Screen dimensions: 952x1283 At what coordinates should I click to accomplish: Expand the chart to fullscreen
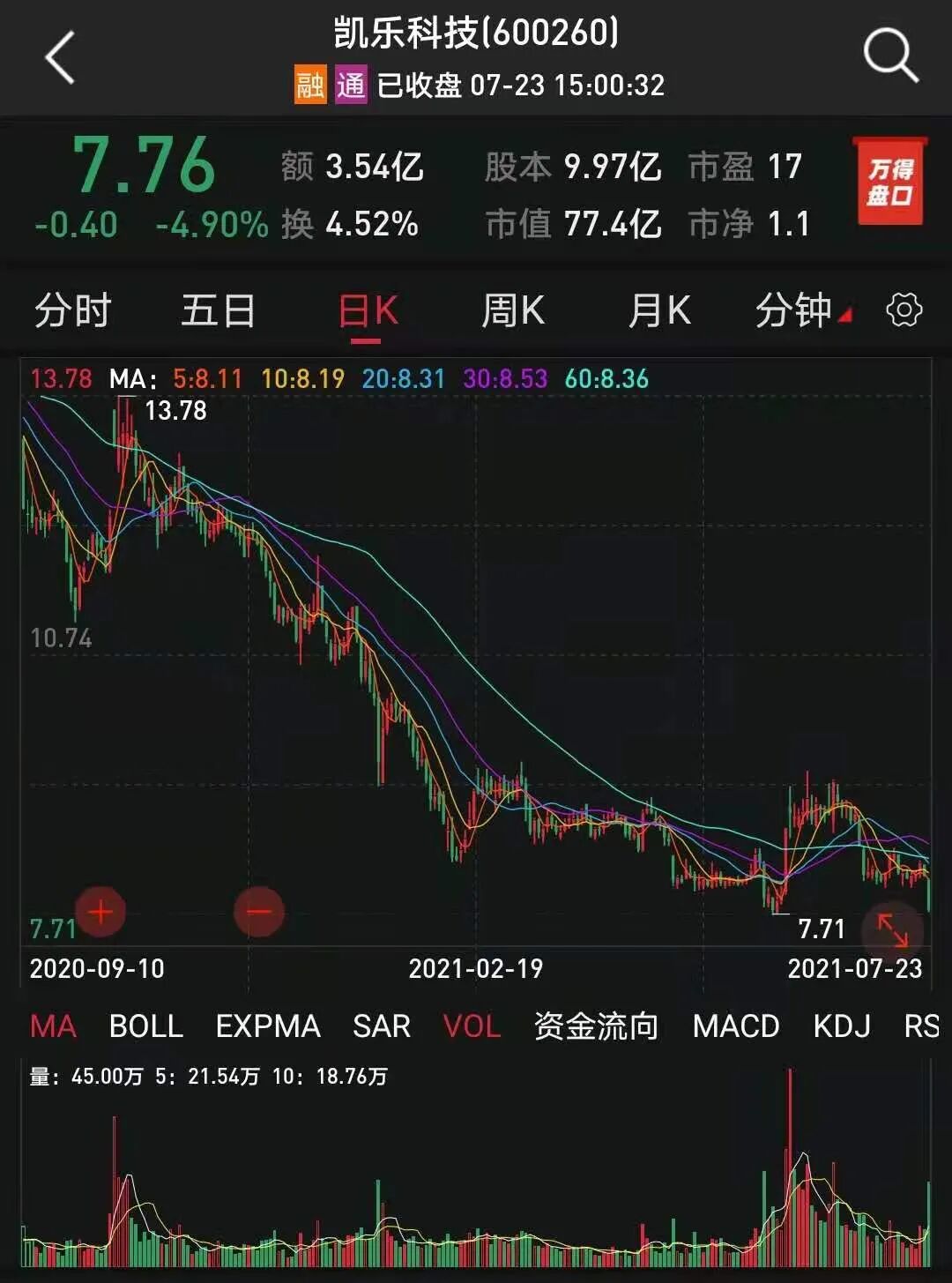pos(893,930)
